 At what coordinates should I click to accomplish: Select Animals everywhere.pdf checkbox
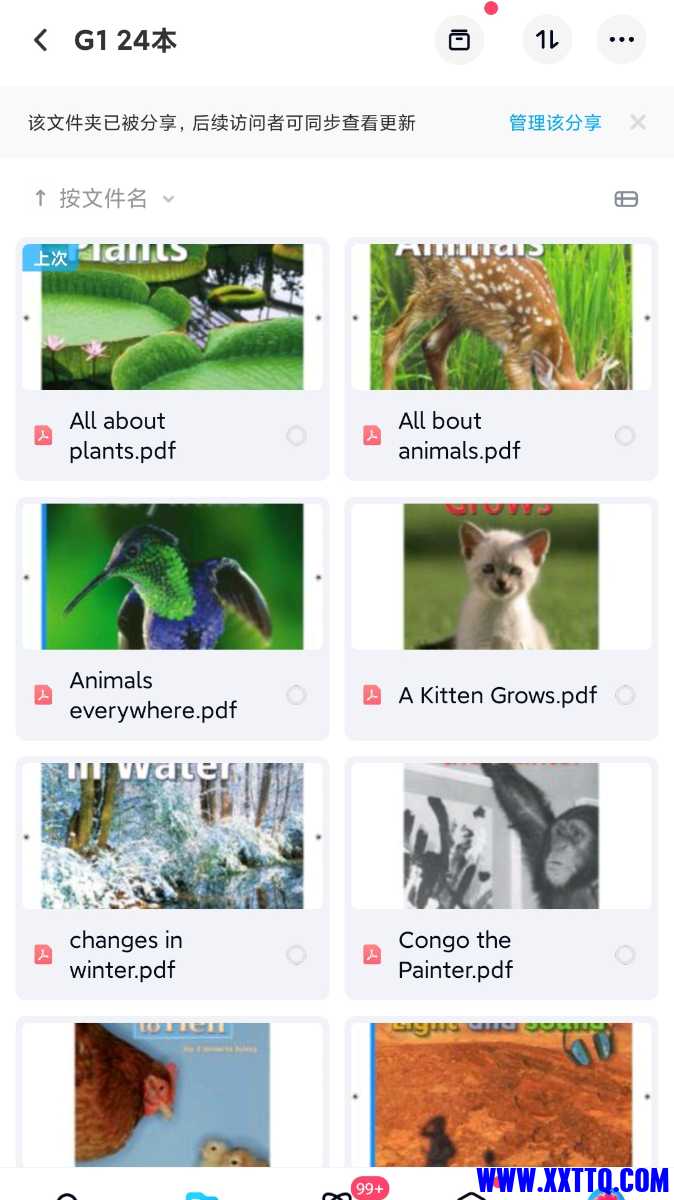(296, 695)
